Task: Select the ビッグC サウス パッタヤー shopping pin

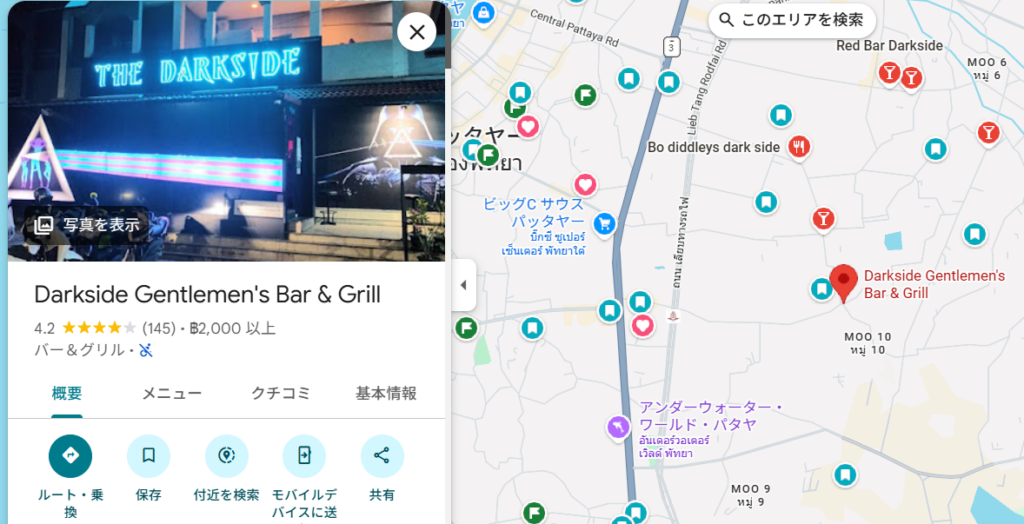Action: point(603,224)
